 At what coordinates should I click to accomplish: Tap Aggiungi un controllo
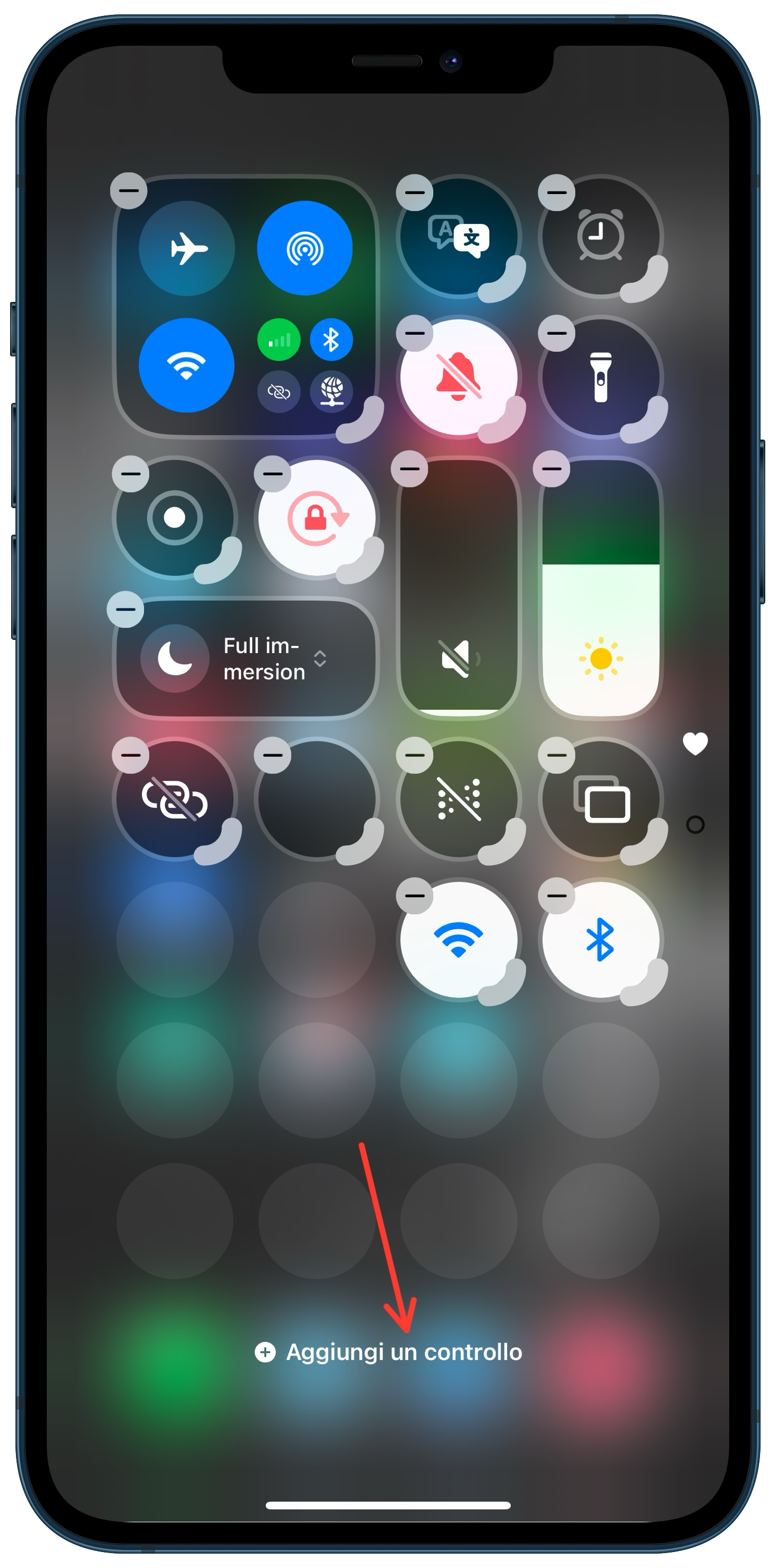389,1352
